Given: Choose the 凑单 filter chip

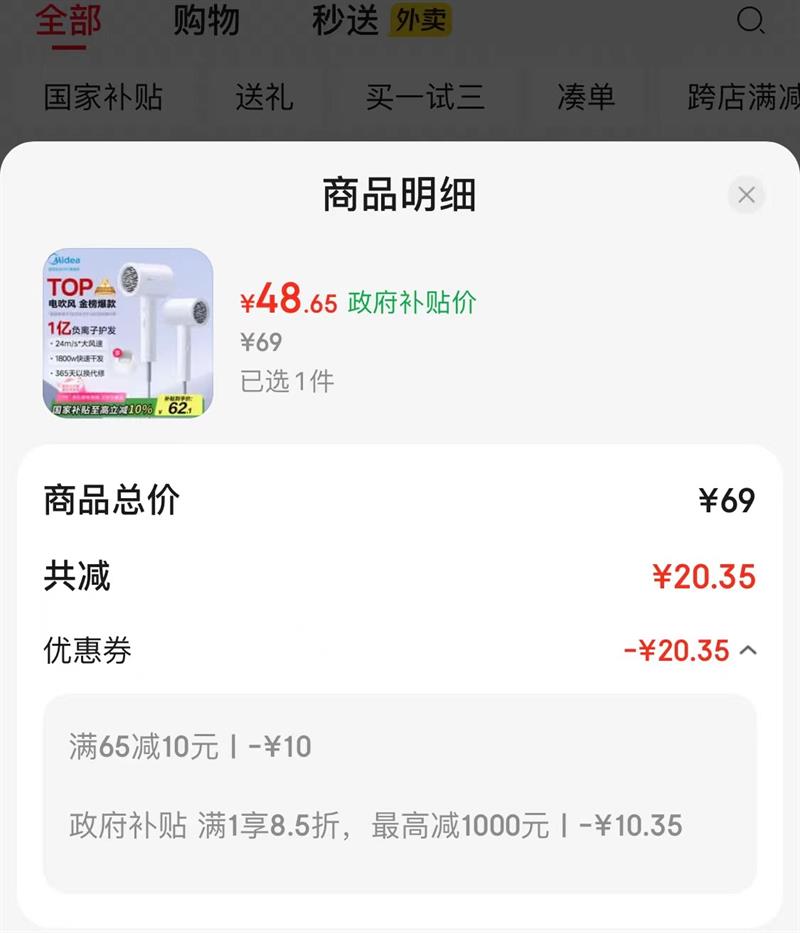Looking at the screenshot, I should (586, 96).
